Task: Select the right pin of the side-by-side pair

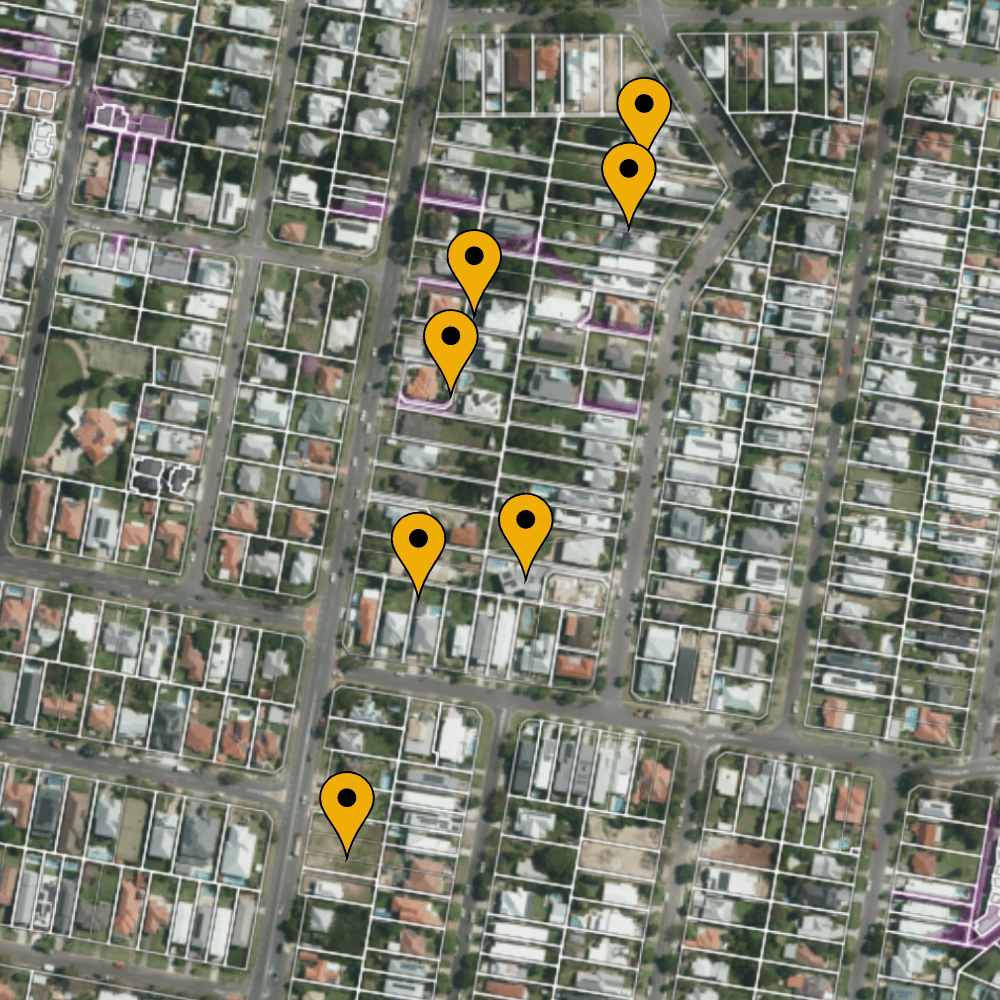Action: (525, 521)
